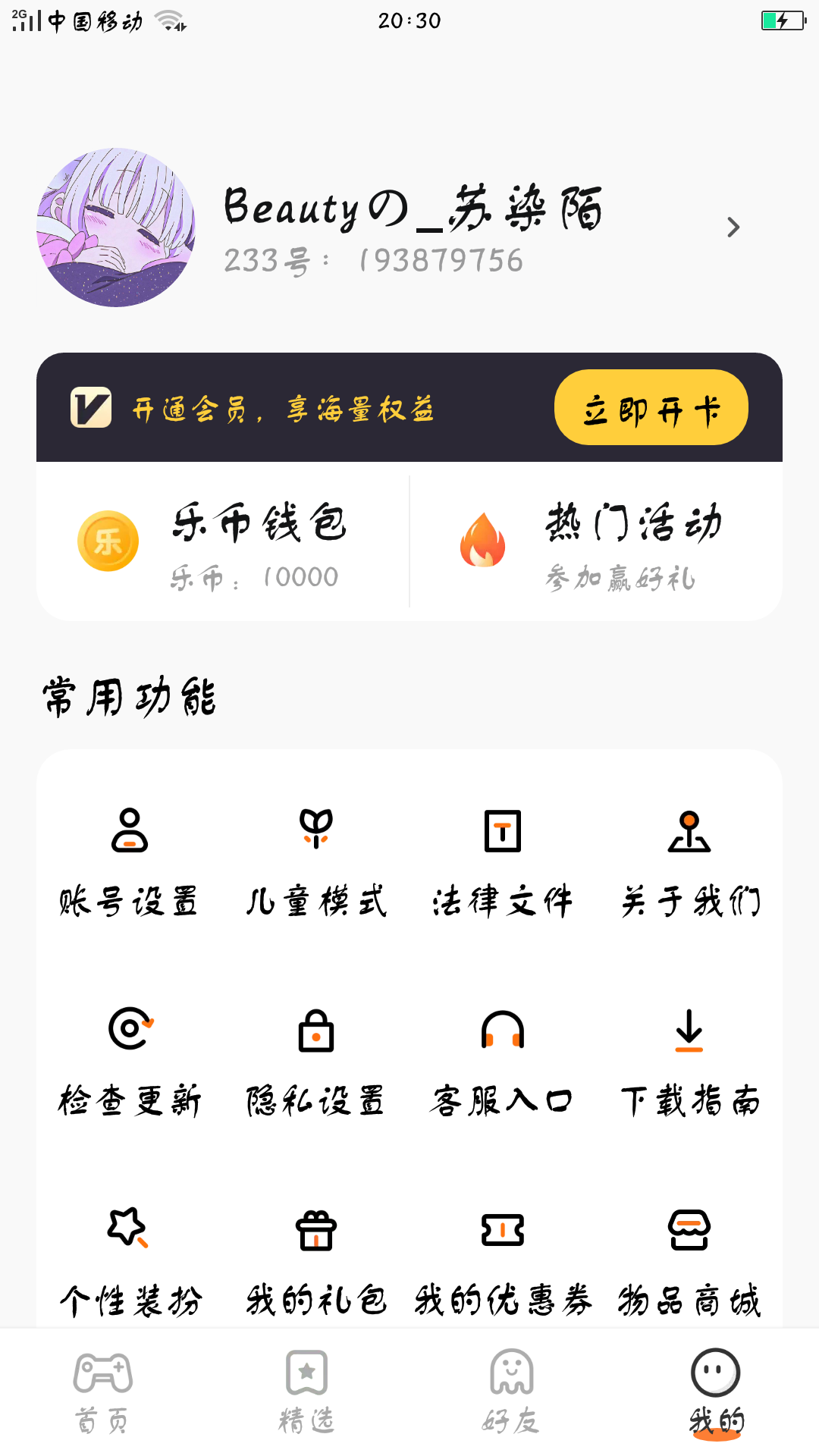
Task: Switch to the 精选 tab
Action: 307,1392
